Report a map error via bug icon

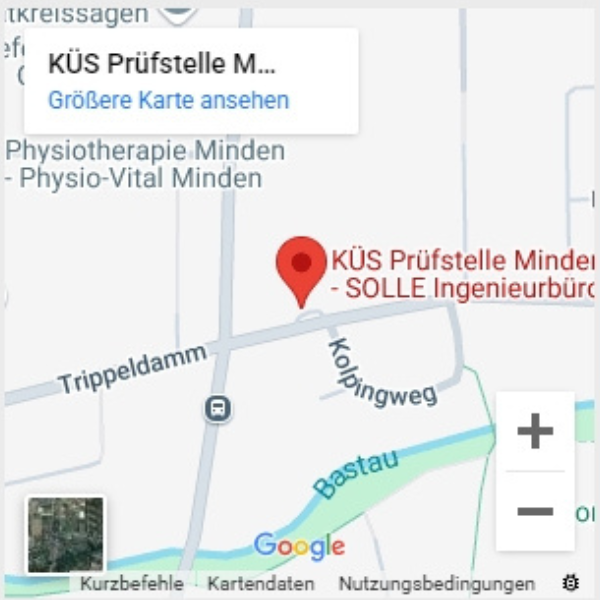pos(571,583)
